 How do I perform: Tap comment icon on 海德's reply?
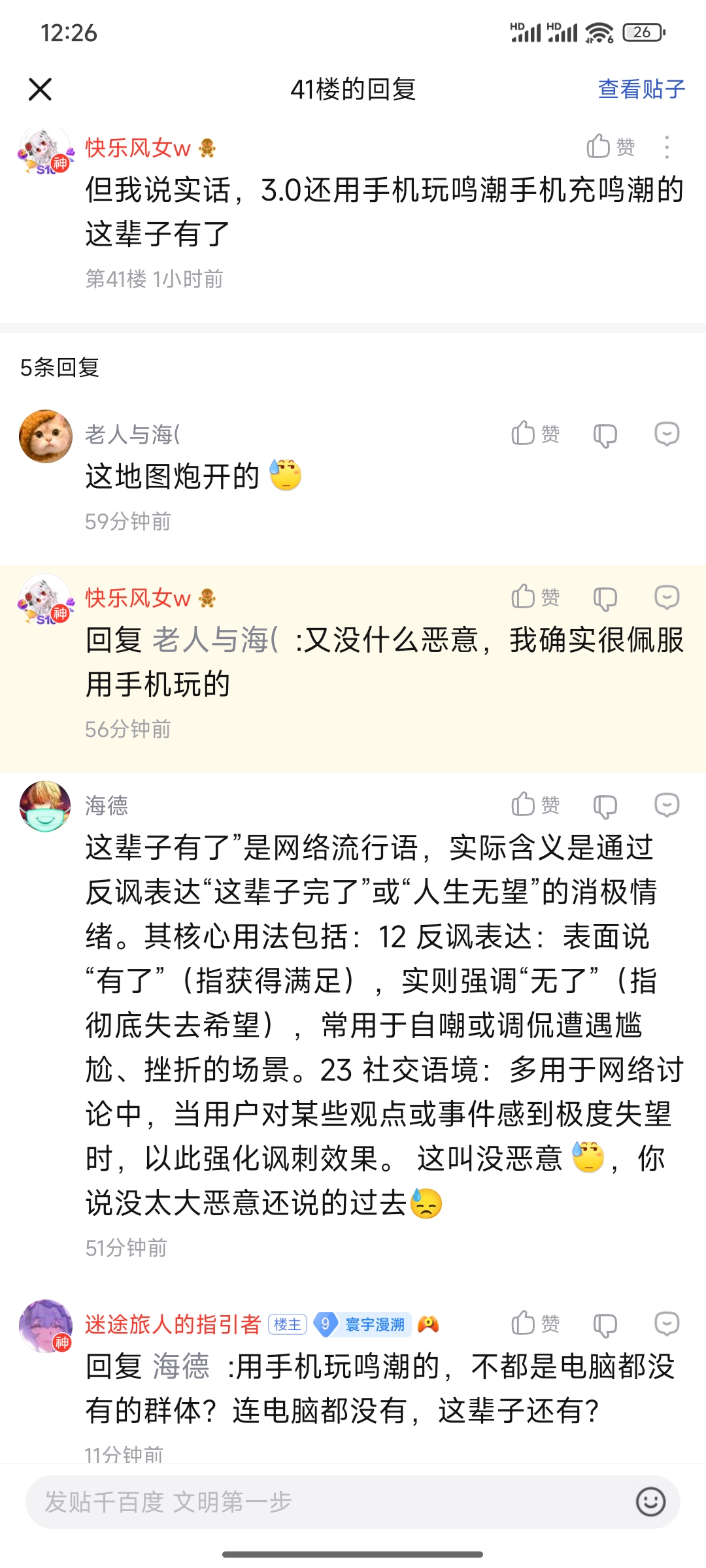(x=666, y=805)
